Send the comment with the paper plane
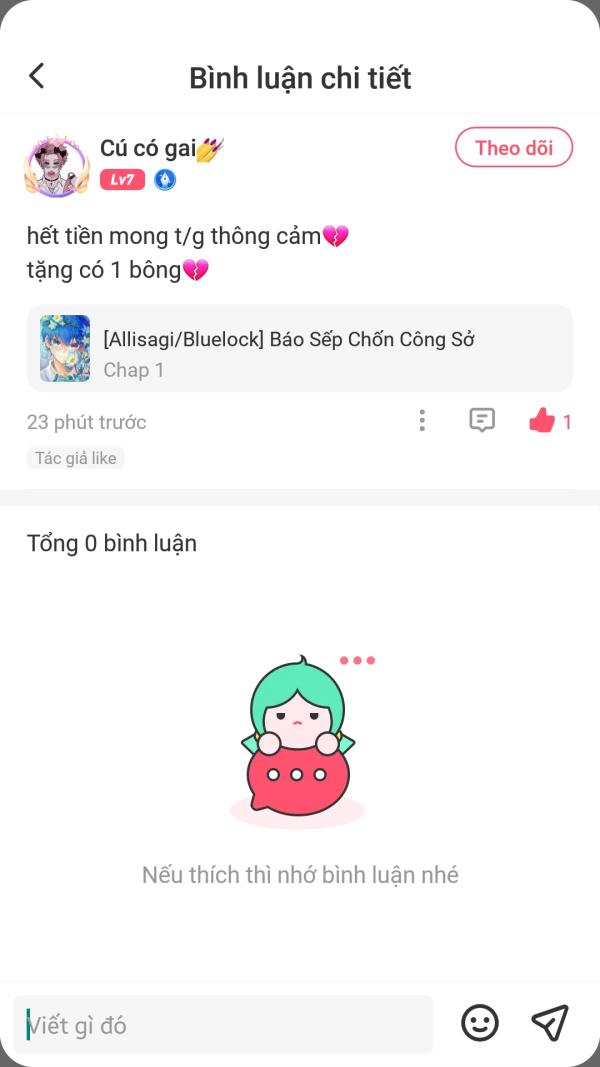This screenshot has width=600, height=1067. 550,1023
